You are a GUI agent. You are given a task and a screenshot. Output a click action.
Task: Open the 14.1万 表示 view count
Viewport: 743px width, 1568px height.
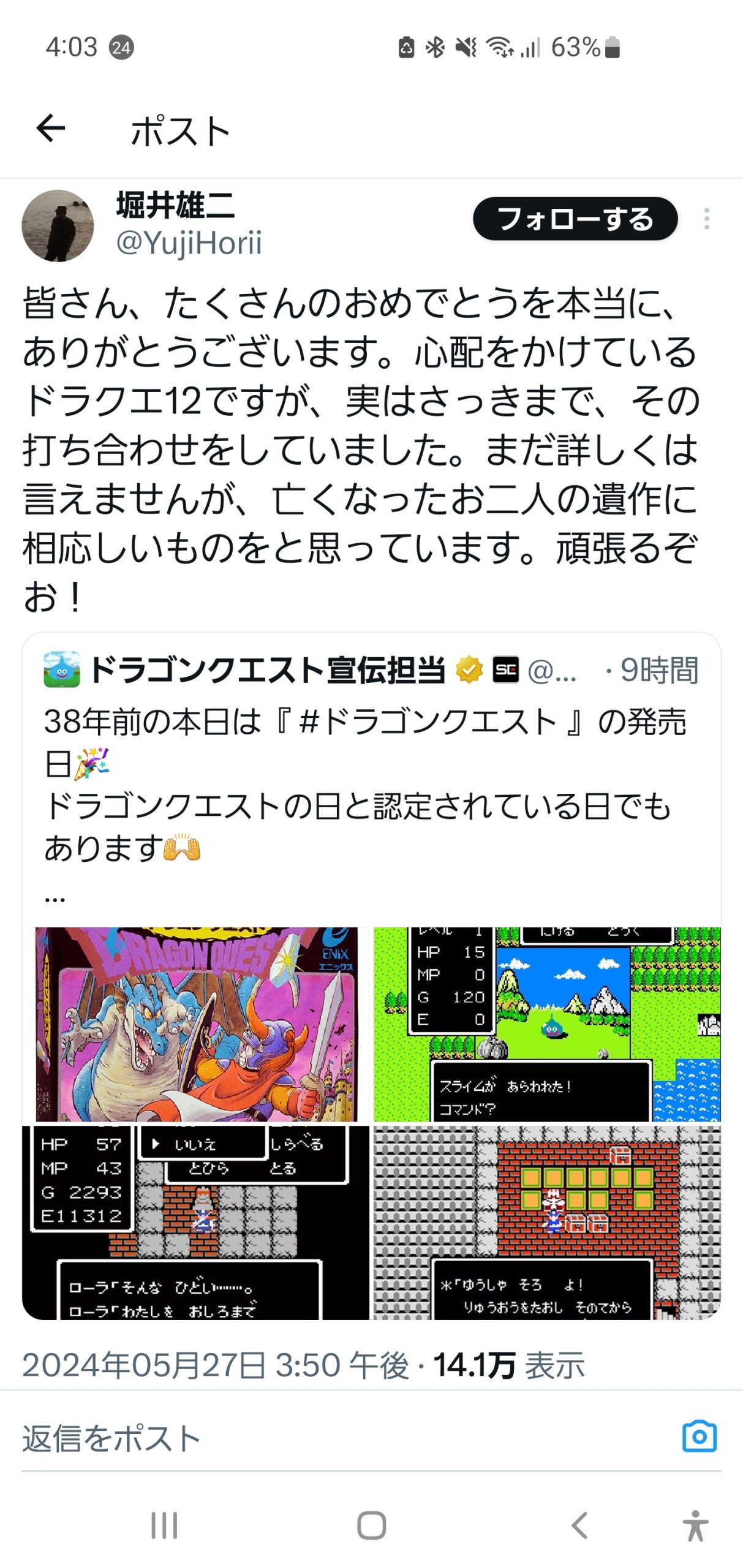508,1365
